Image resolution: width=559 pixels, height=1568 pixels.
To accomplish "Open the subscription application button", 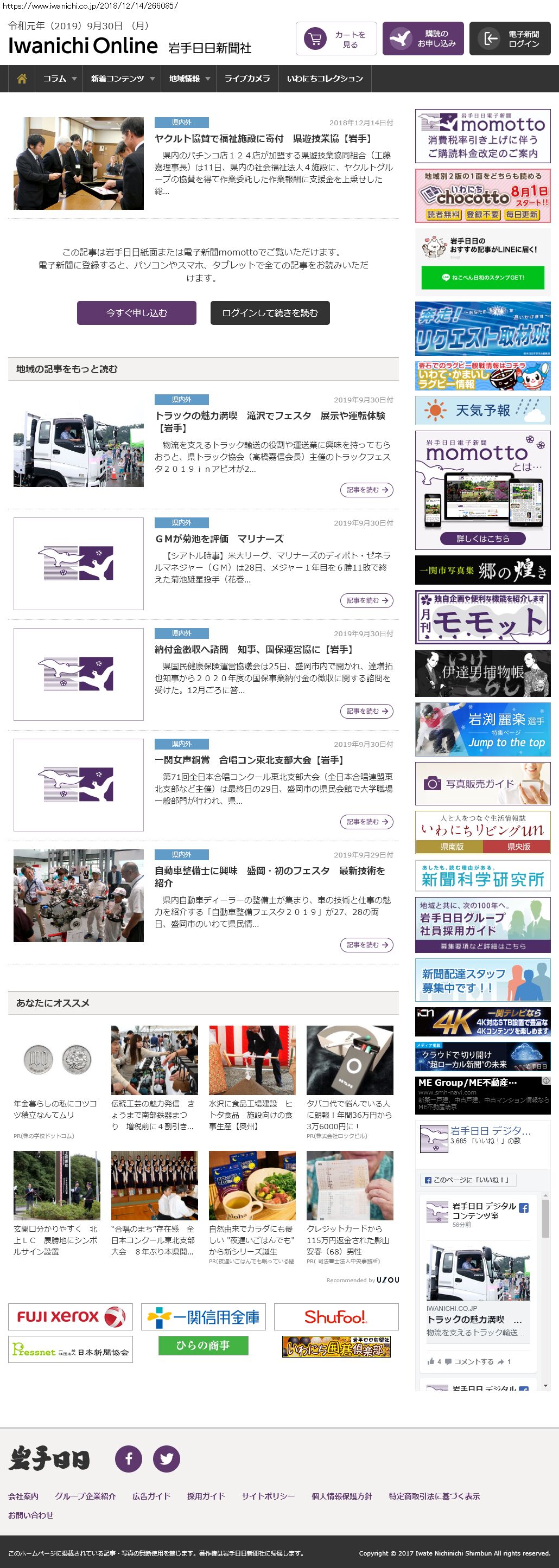I will pyautogui.click(x=423, y=39).
